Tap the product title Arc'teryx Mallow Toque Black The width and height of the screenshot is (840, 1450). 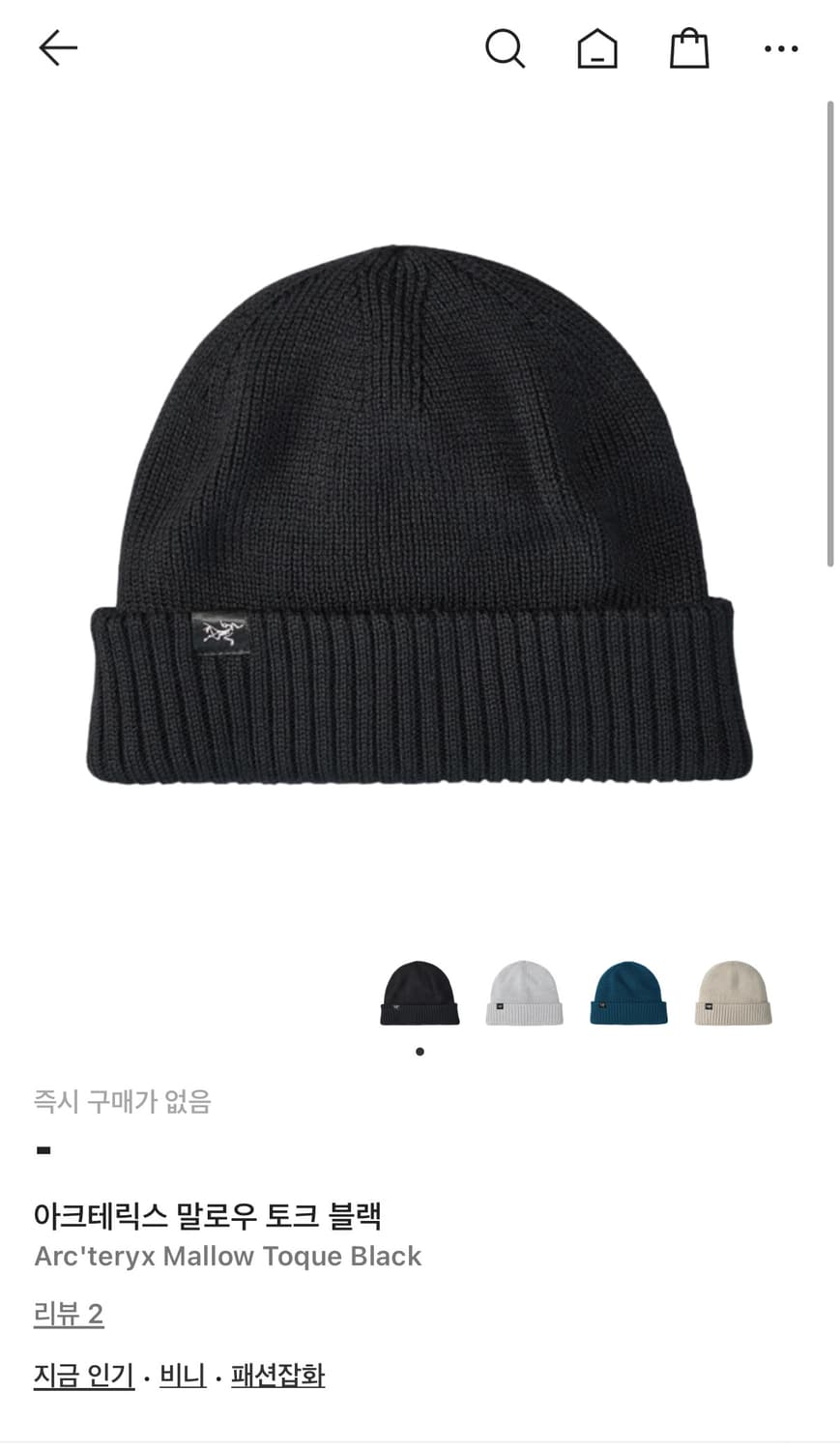click(228, 1256)
